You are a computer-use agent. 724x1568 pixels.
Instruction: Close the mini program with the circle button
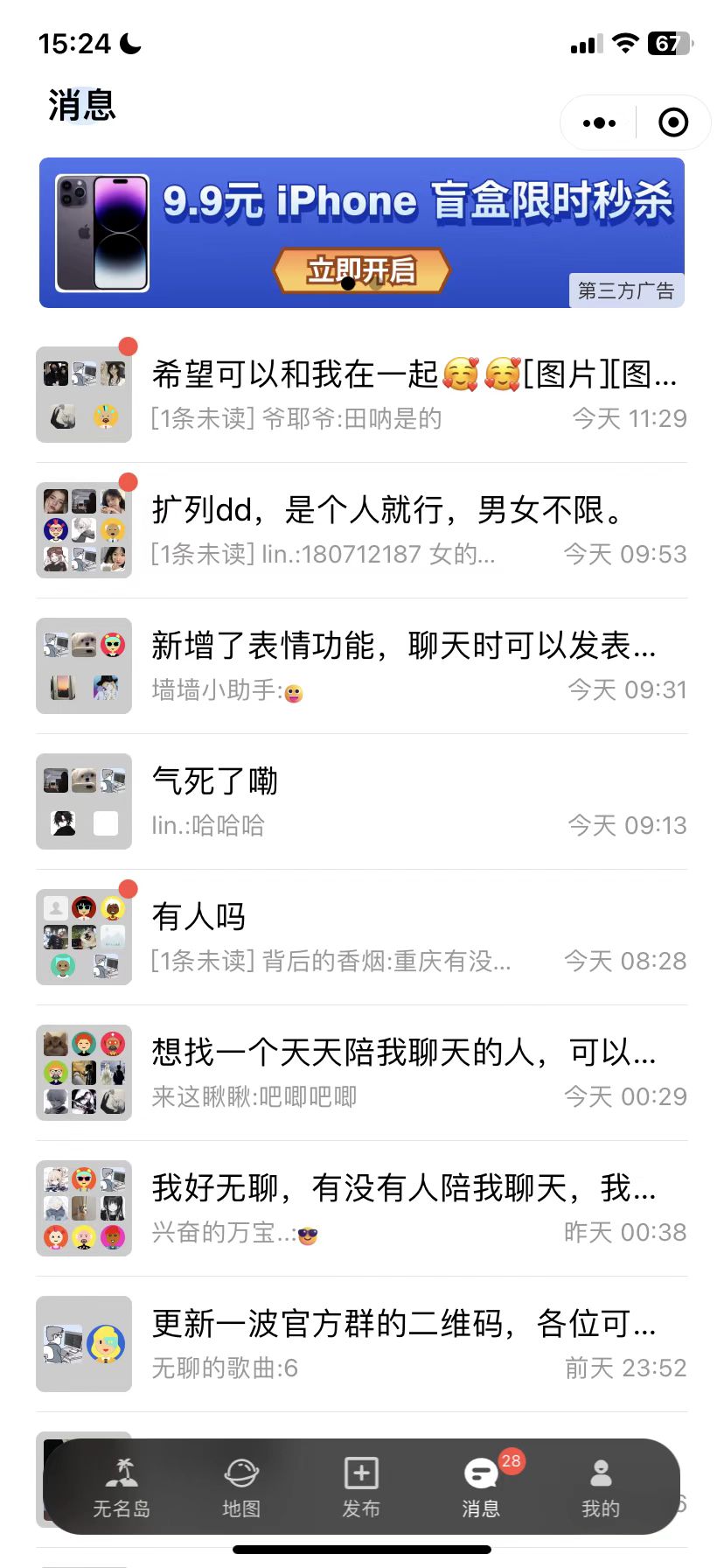point(672,122)
